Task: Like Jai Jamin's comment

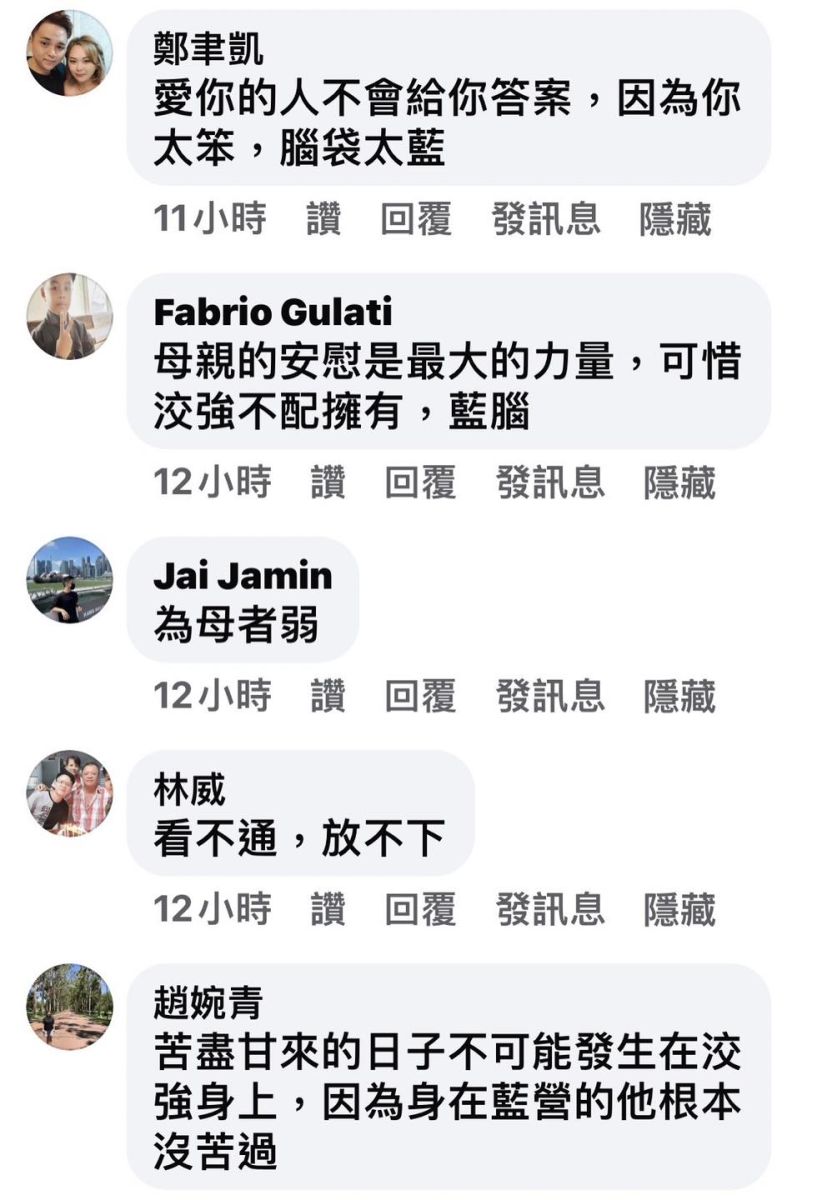Action: point(327,695)
